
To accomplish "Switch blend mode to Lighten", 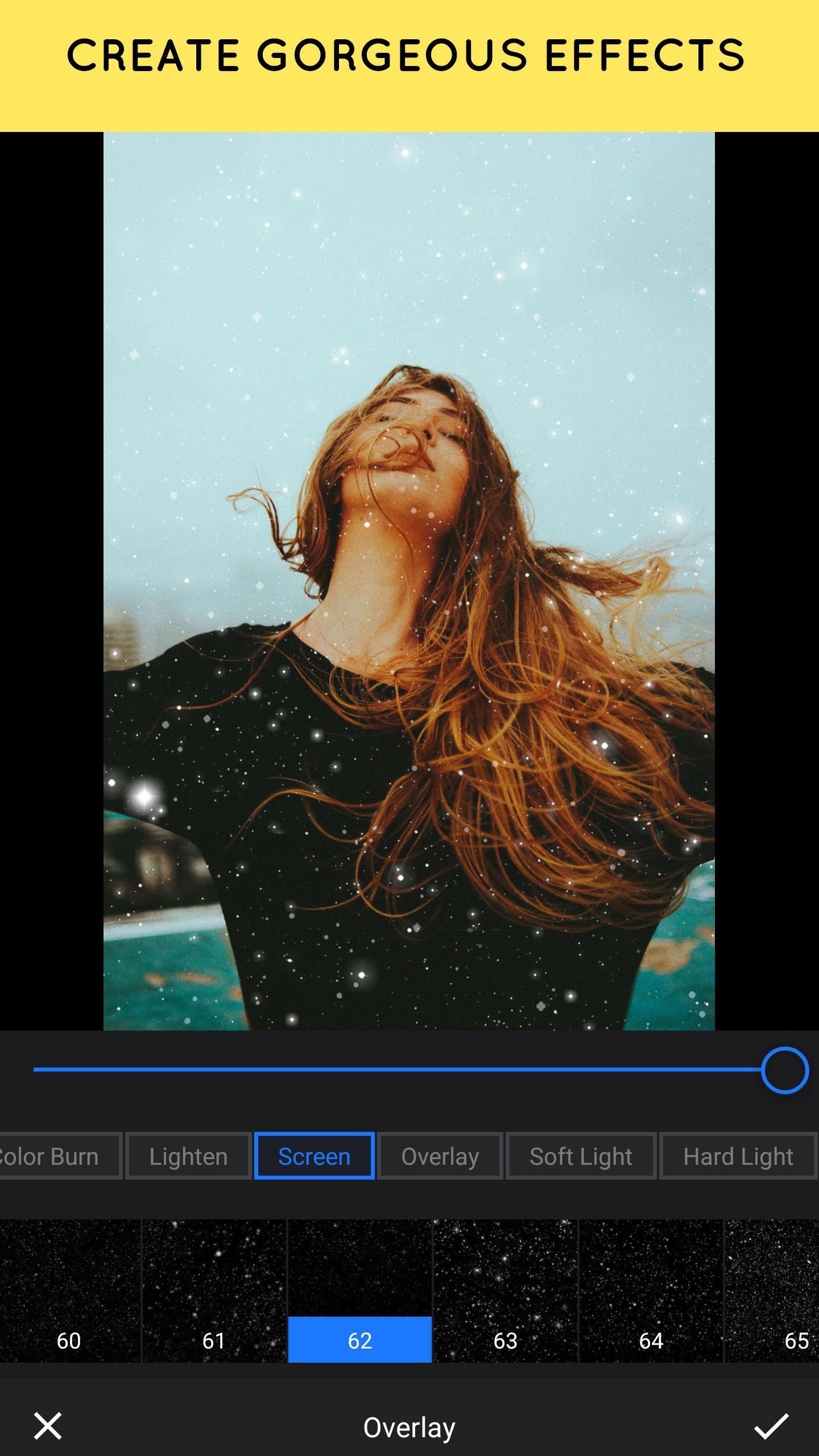I will (188, 1156).
